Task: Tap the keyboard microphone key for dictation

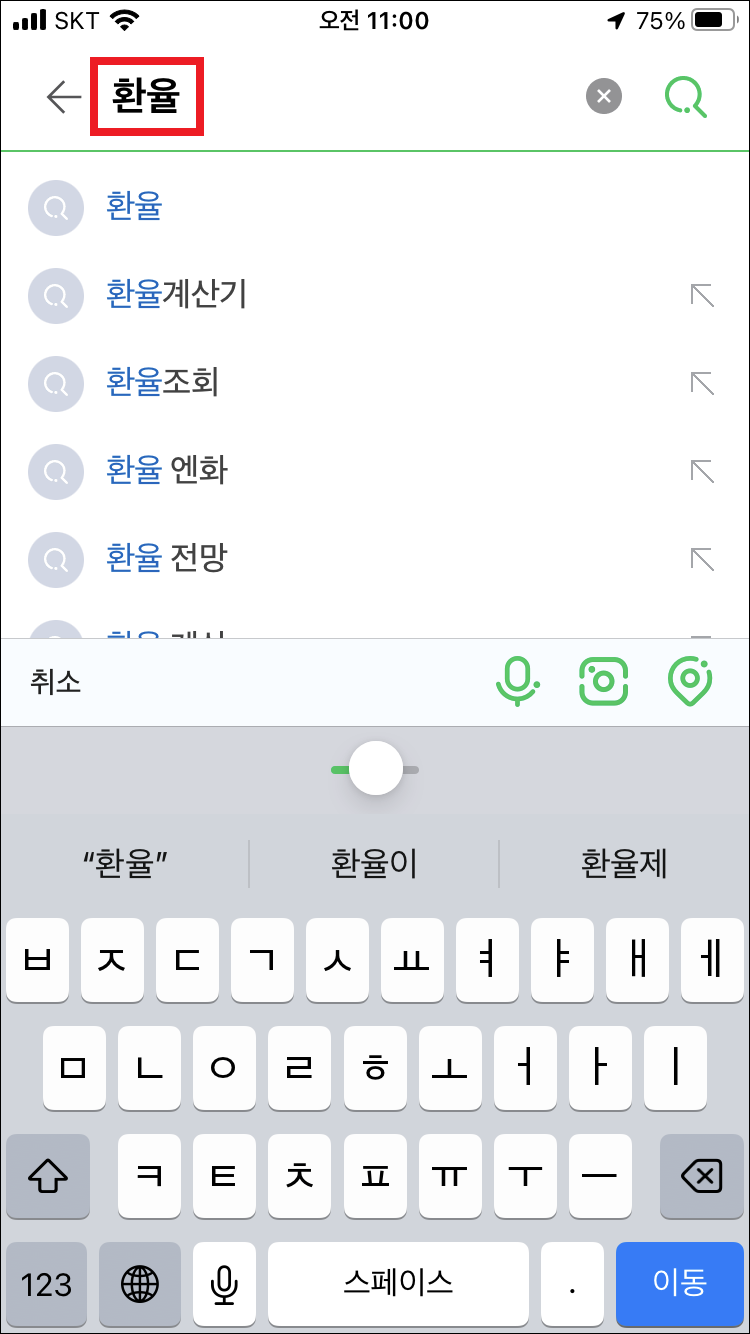Action: 224,1284
